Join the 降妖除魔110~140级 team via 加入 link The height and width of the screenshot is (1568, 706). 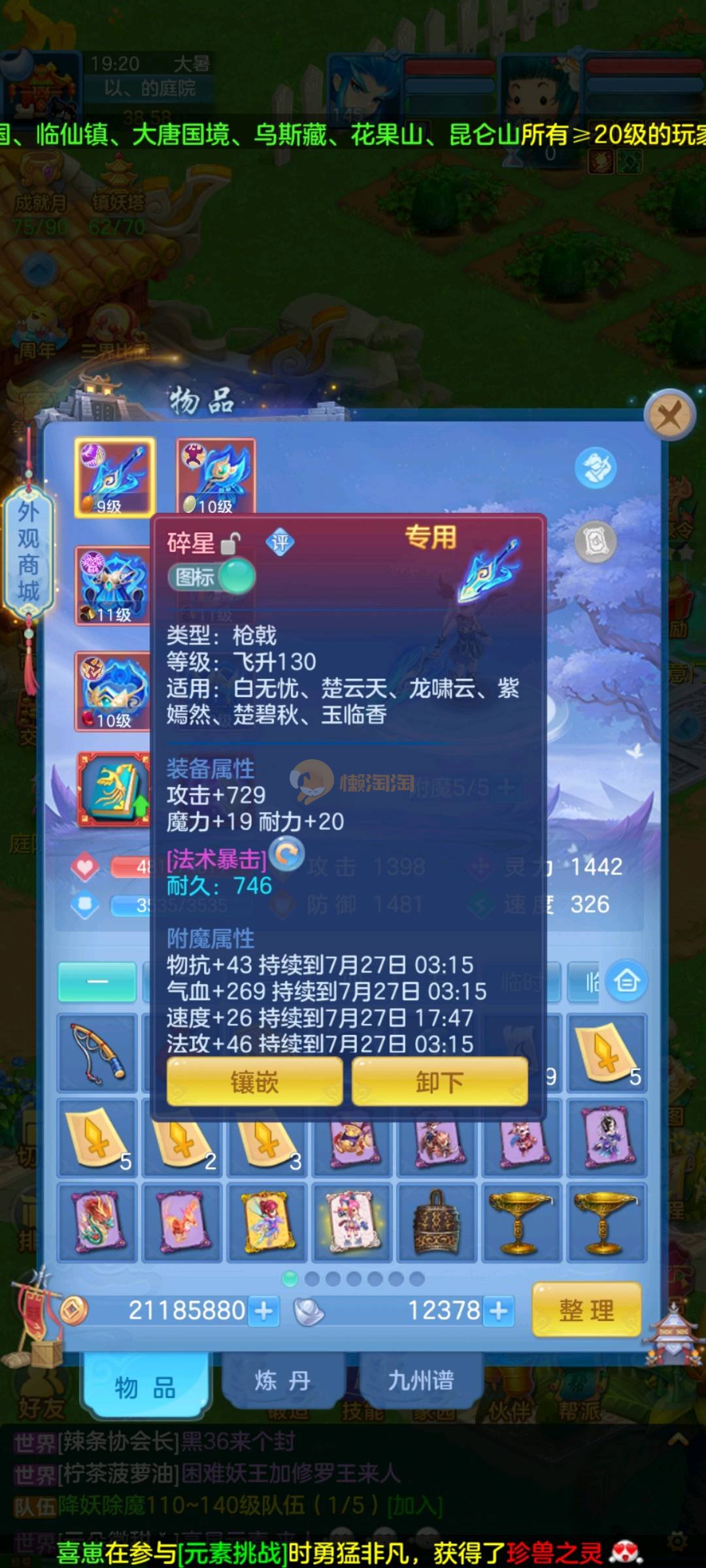tap(415, 1506)
